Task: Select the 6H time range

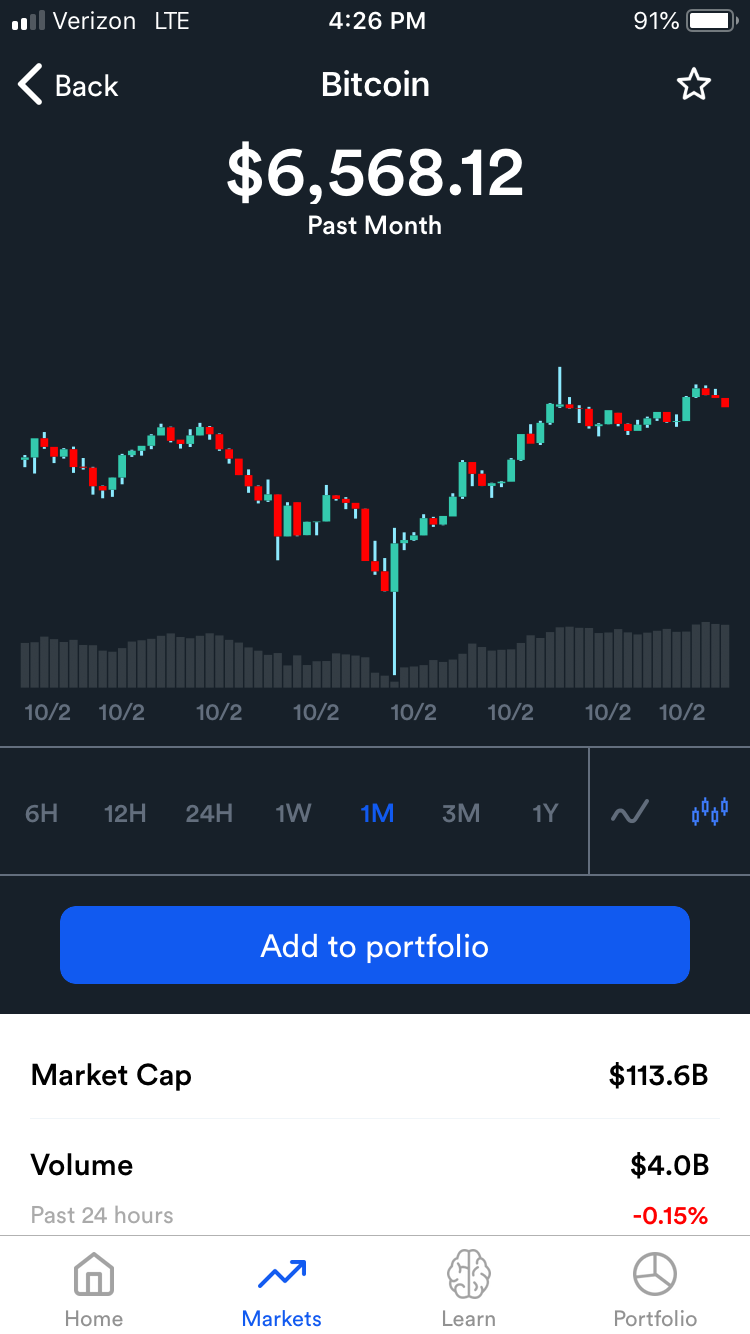Action: coord(41,813)
